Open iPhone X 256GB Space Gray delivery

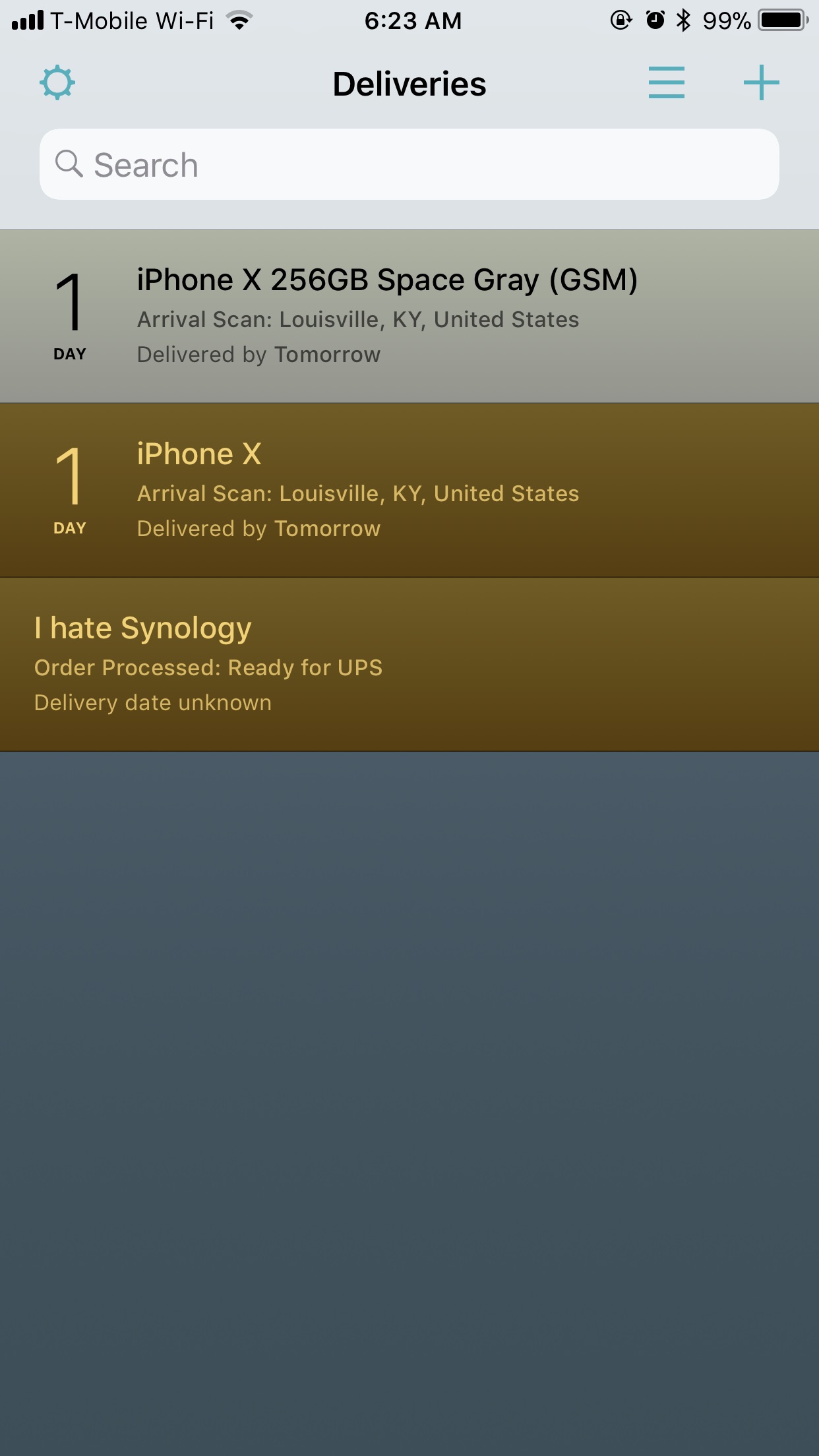(x=409, y=317)
